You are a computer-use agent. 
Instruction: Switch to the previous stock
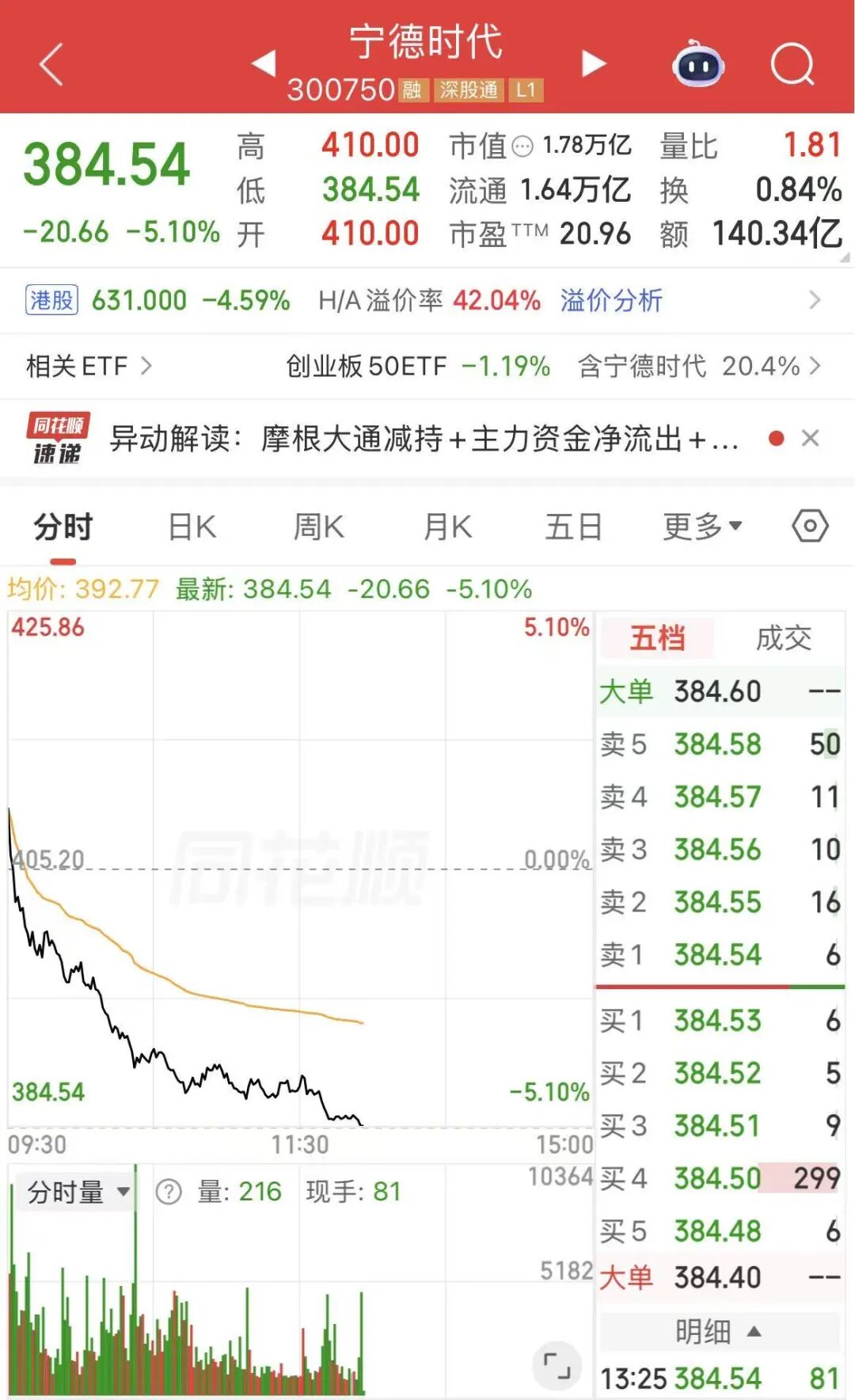[x=264, y=63]
